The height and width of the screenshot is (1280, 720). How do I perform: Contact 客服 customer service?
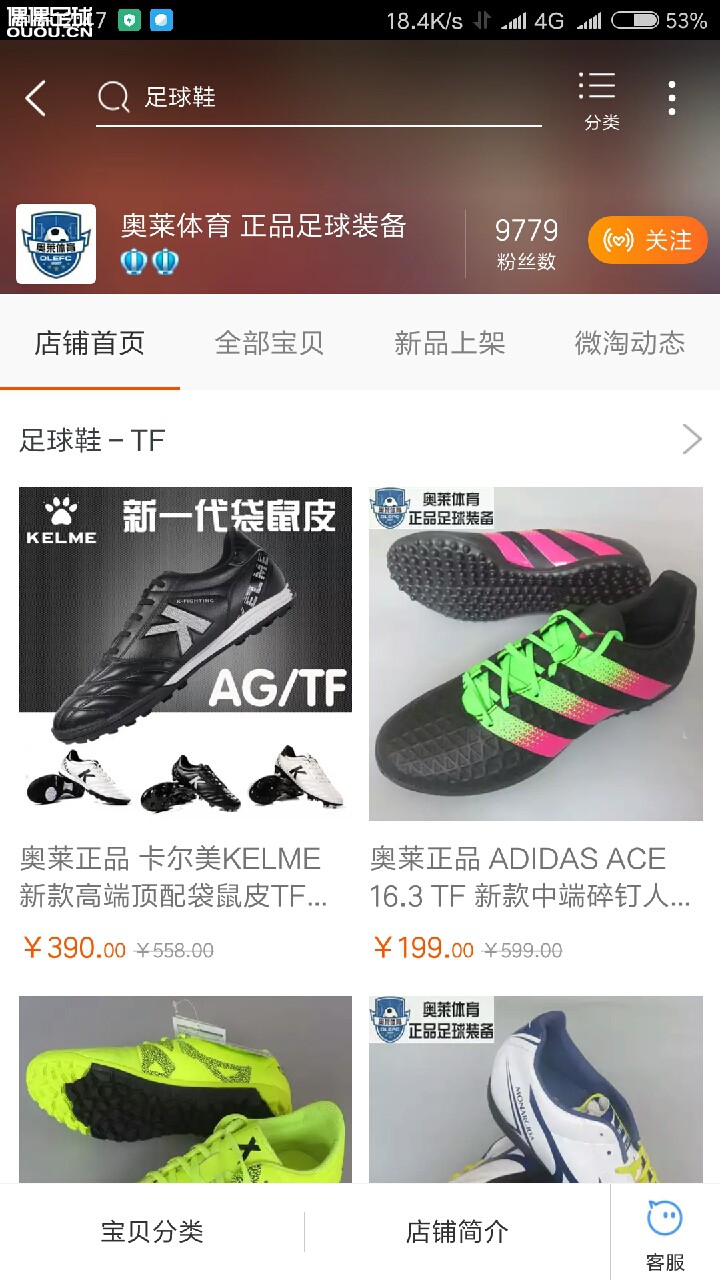point(665,1234)
